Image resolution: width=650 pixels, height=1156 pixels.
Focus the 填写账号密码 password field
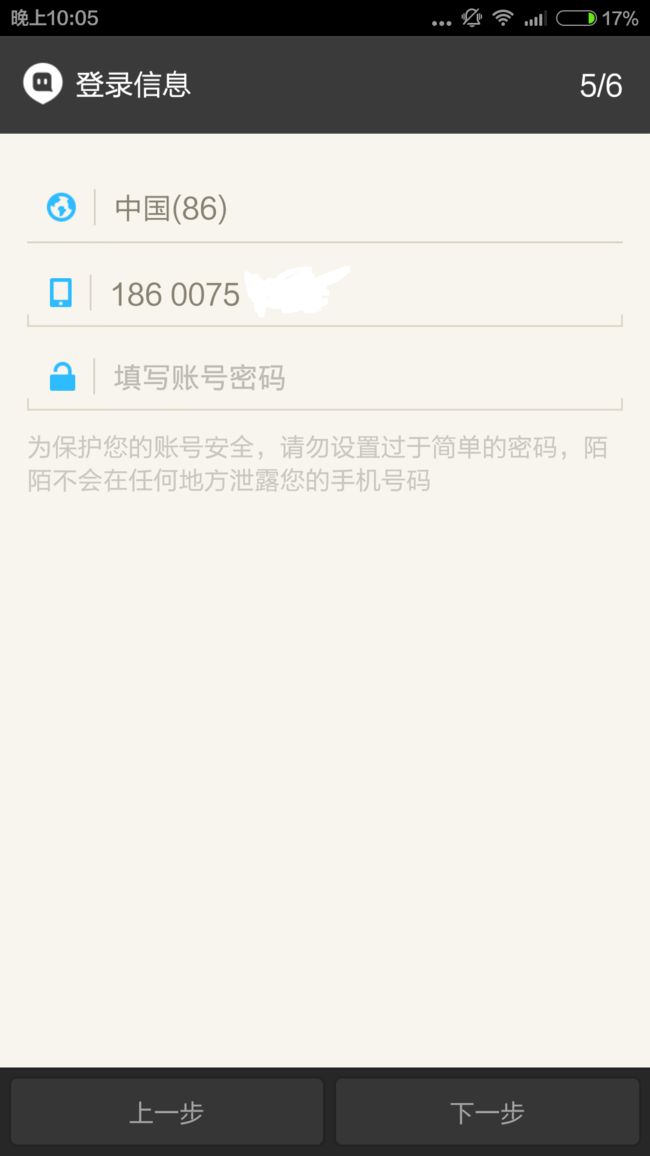point(325,377)
